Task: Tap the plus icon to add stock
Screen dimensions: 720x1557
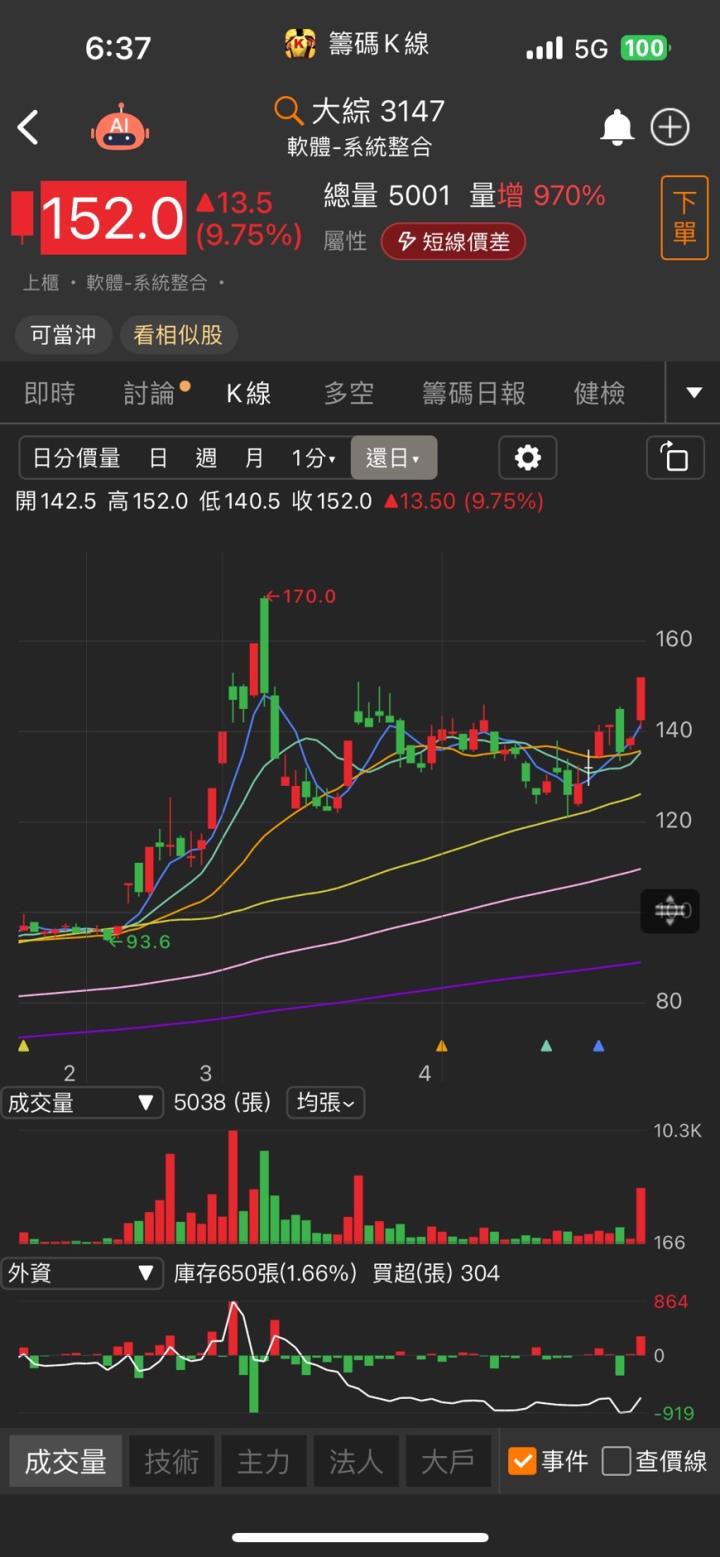Action: [669, 127]
